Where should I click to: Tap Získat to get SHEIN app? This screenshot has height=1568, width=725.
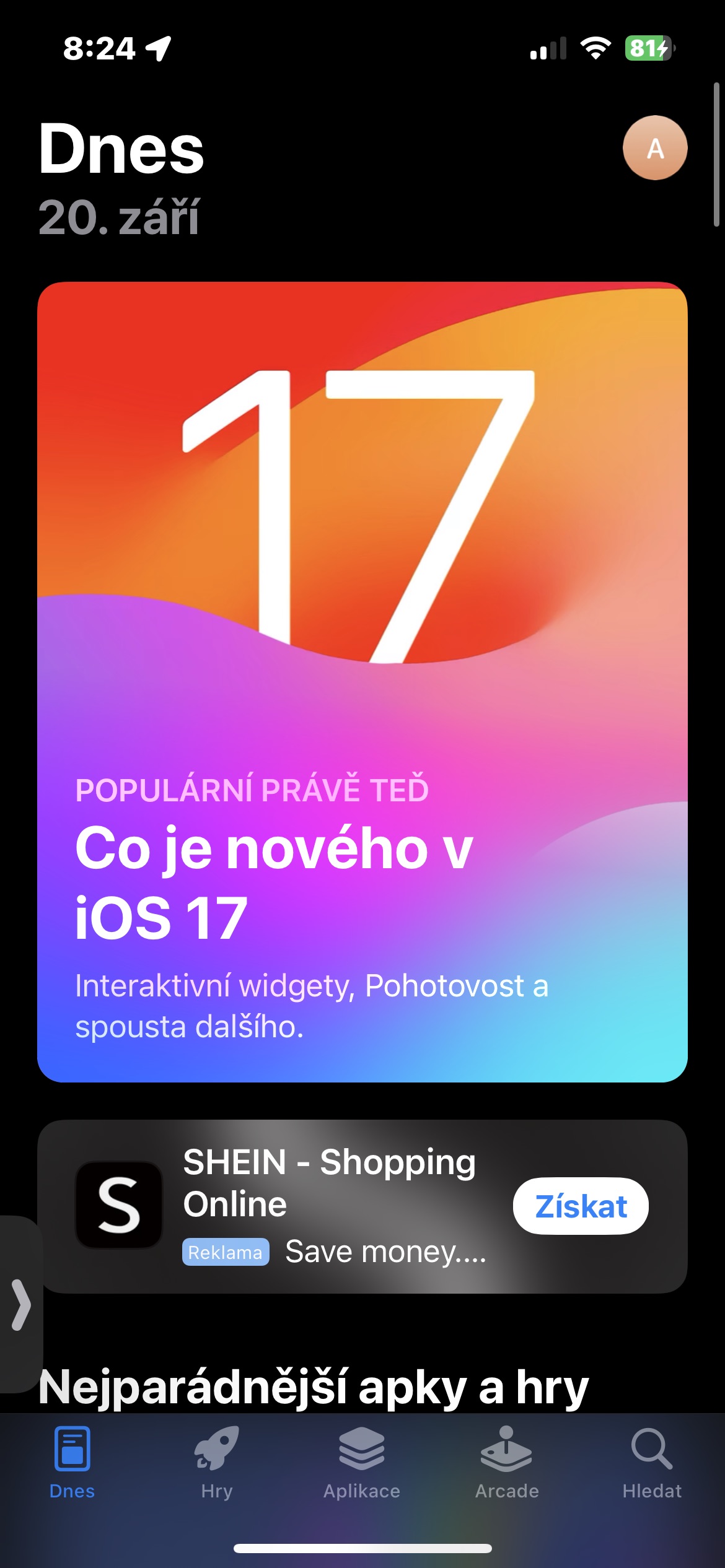[x=581, y=1206]
